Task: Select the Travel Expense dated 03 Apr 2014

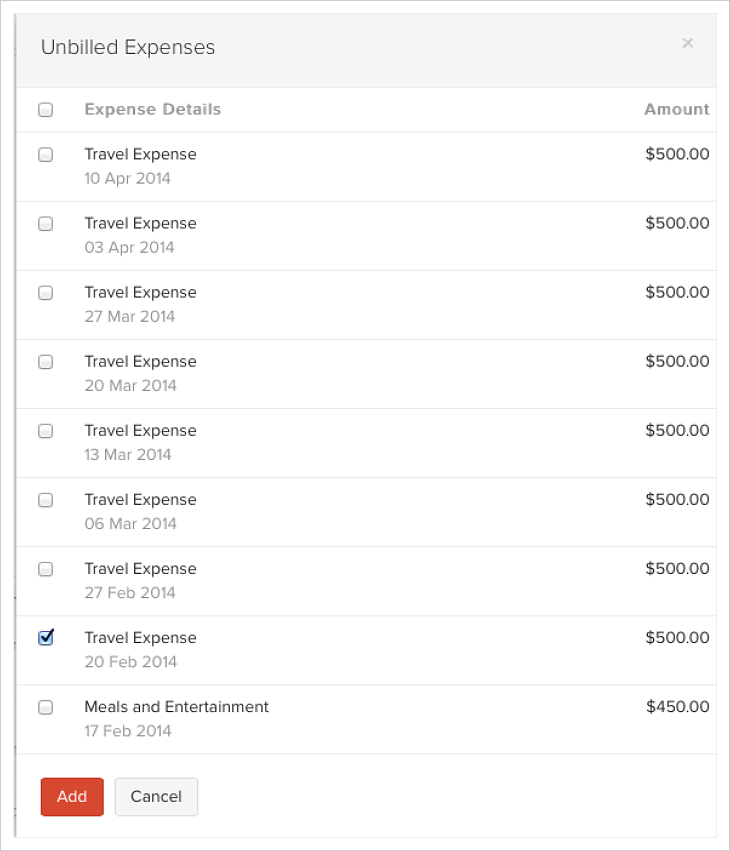Action: pos(45,223)
